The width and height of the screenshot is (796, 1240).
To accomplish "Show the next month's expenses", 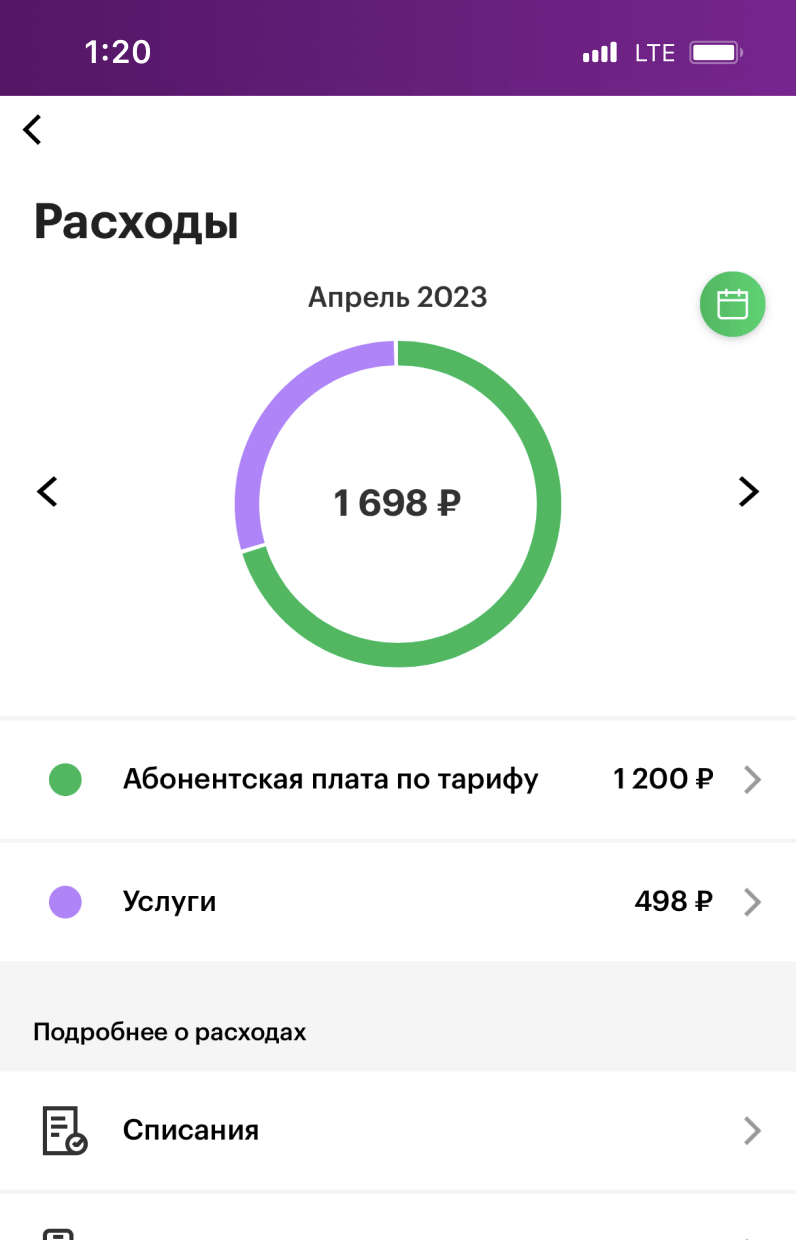I will (x=748, y=492).
